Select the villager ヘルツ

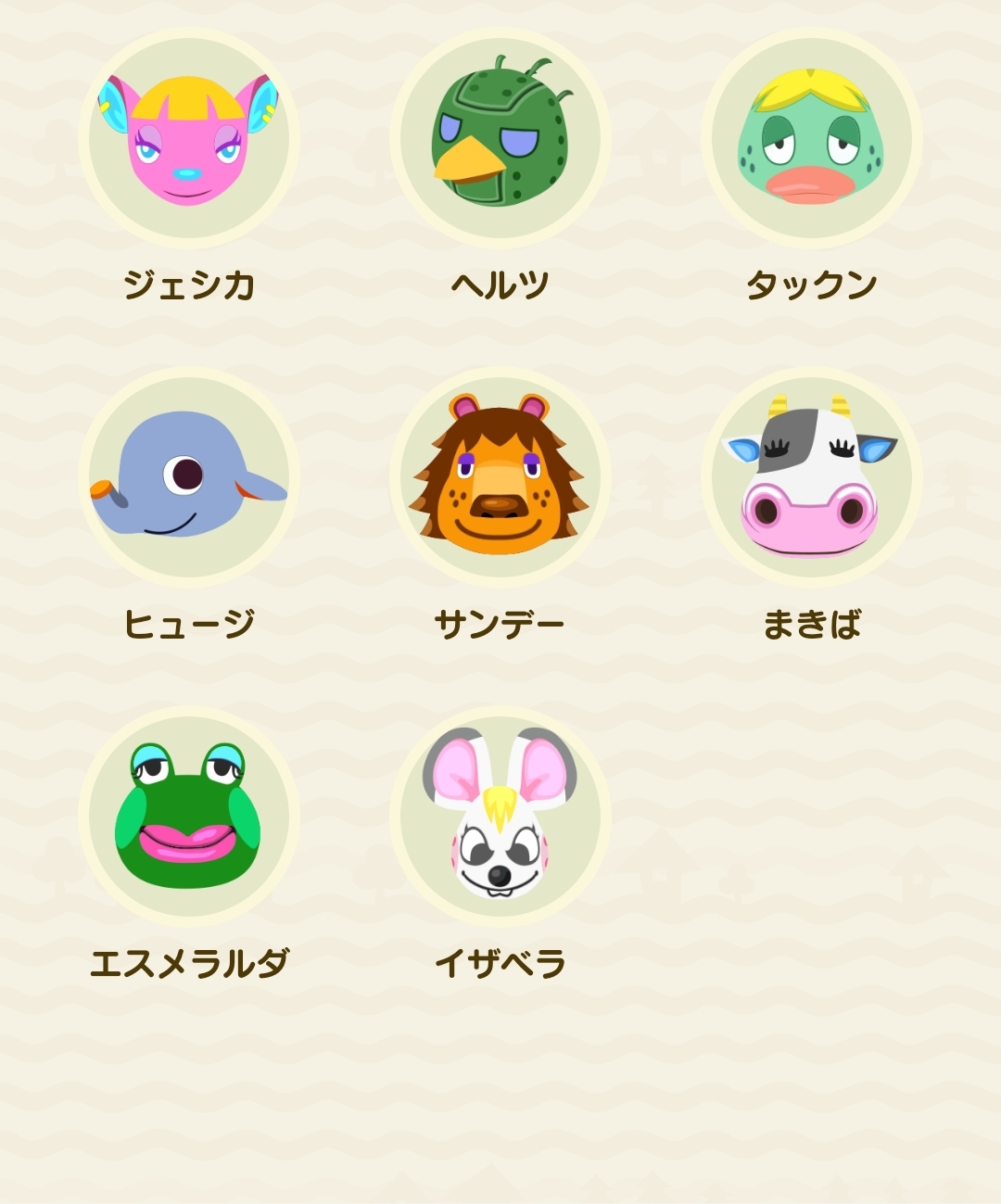tap(500, 139)
